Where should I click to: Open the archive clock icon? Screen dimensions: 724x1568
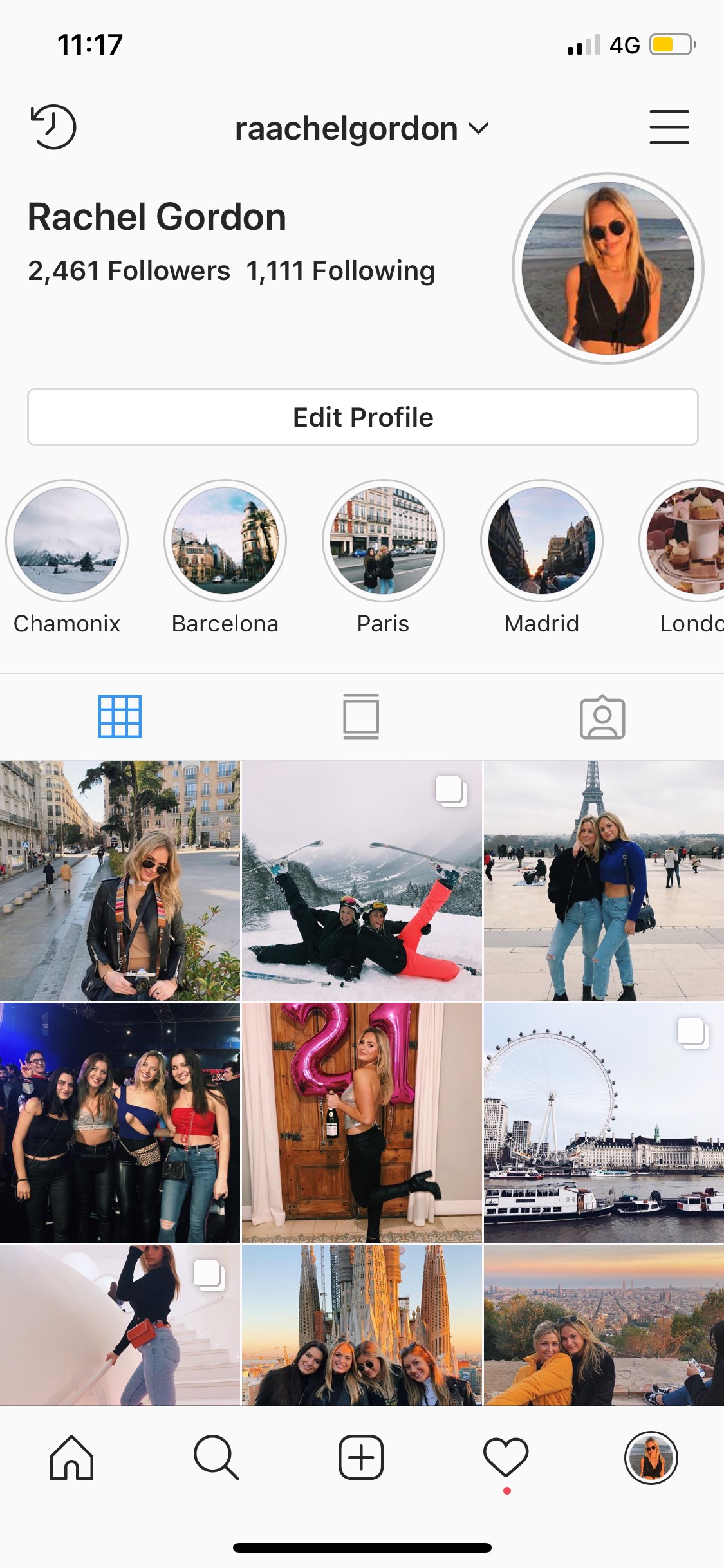53,127
